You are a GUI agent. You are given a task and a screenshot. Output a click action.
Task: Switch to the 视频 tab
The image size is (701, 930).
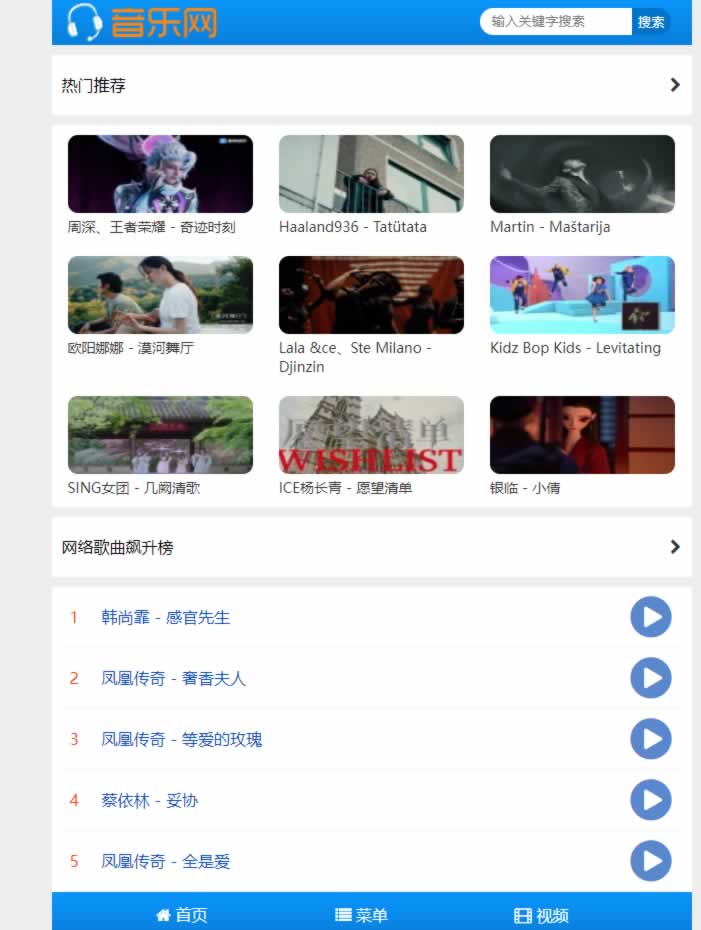point(541,915)
